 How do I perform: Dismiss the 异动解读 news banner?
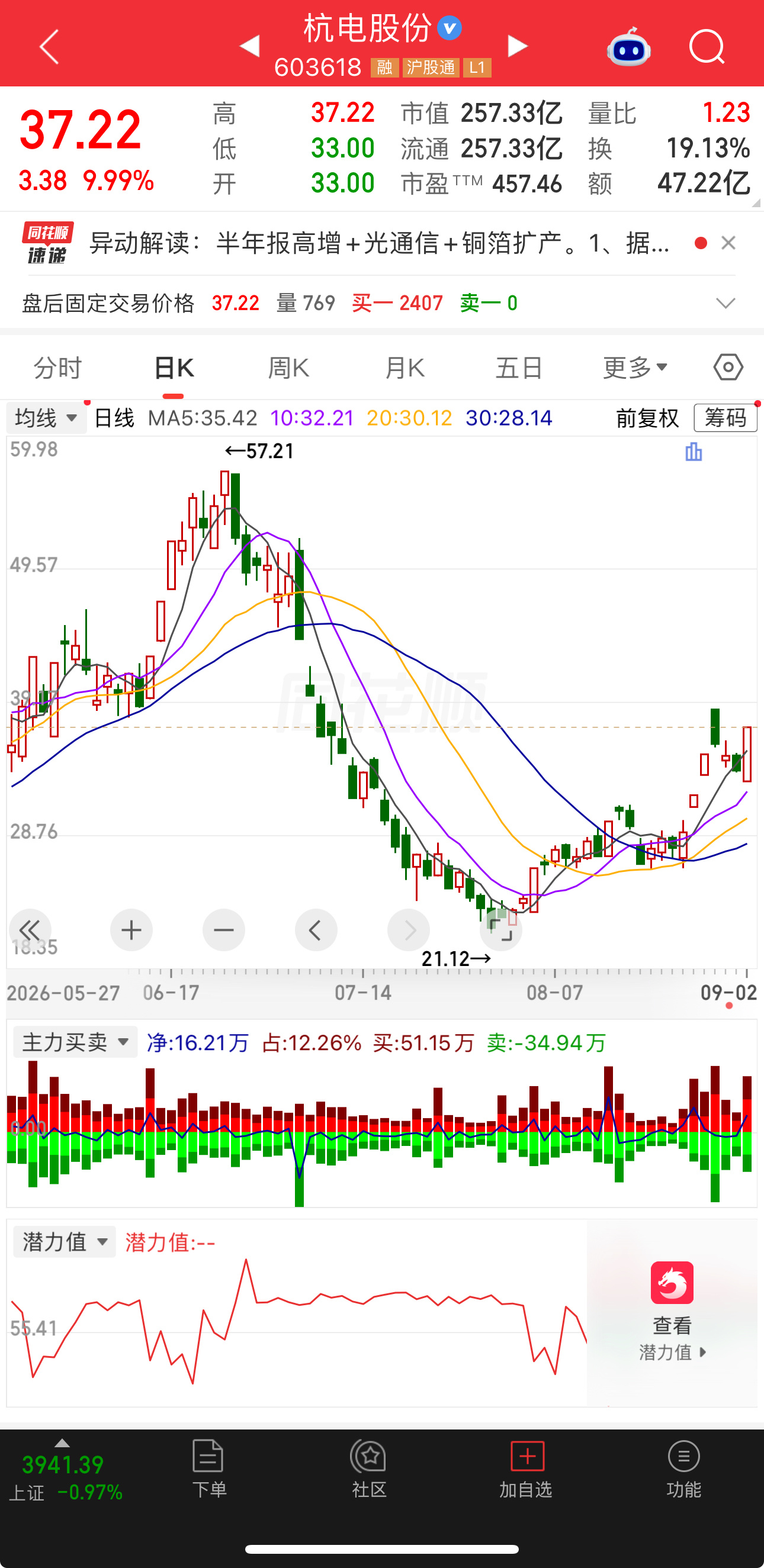point(728,243)
